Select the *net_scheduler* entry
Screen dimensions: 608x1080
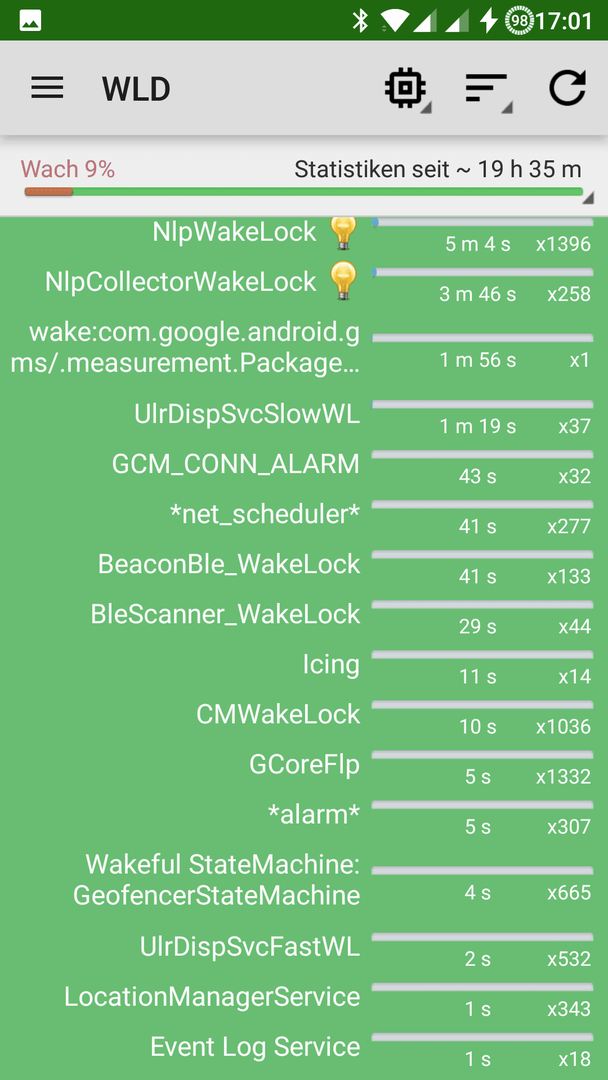click(x=304, y=516)
